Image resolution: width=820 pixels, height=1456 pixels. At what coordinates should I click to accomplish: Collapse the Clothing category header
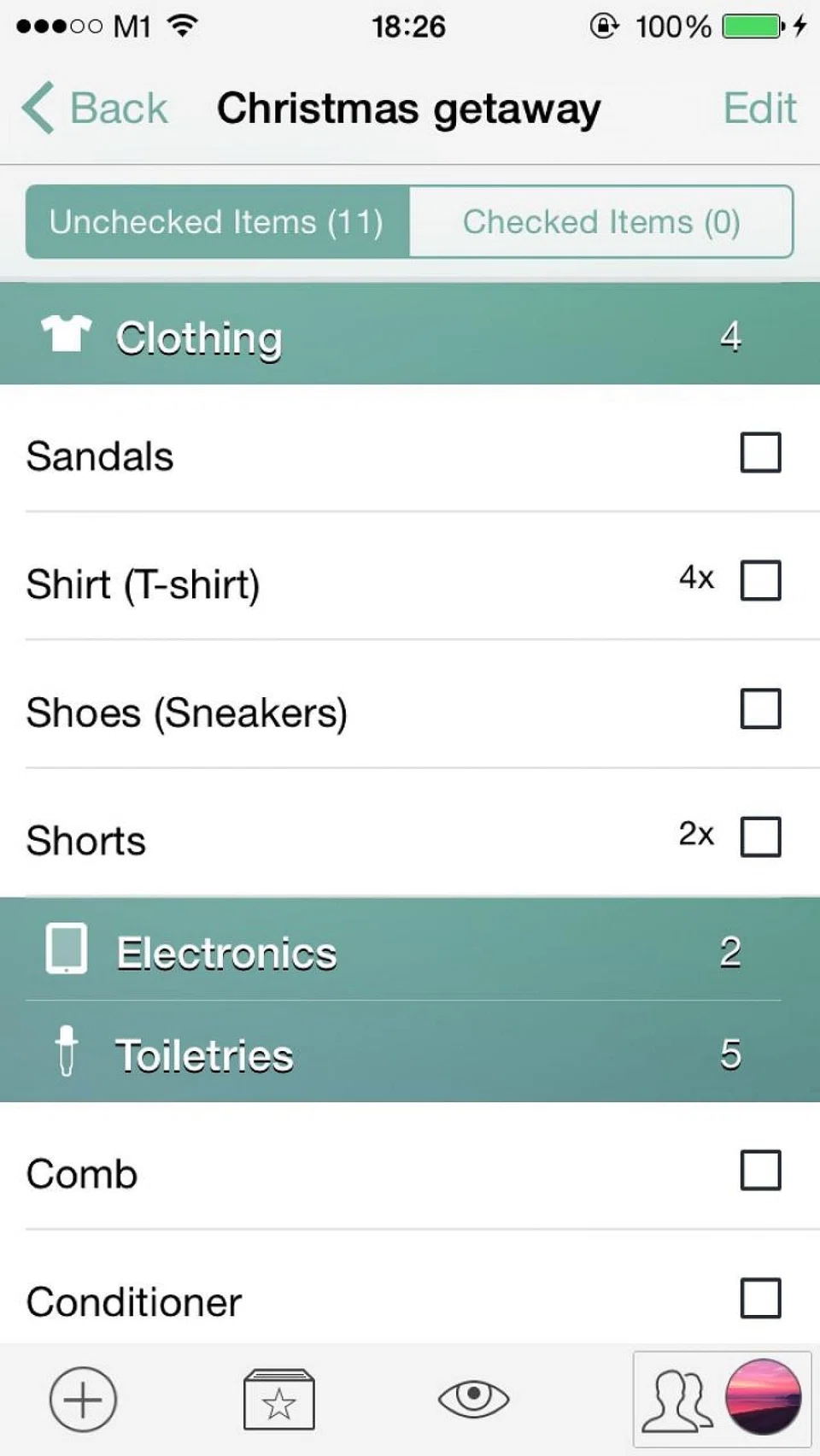coord(410,336)
